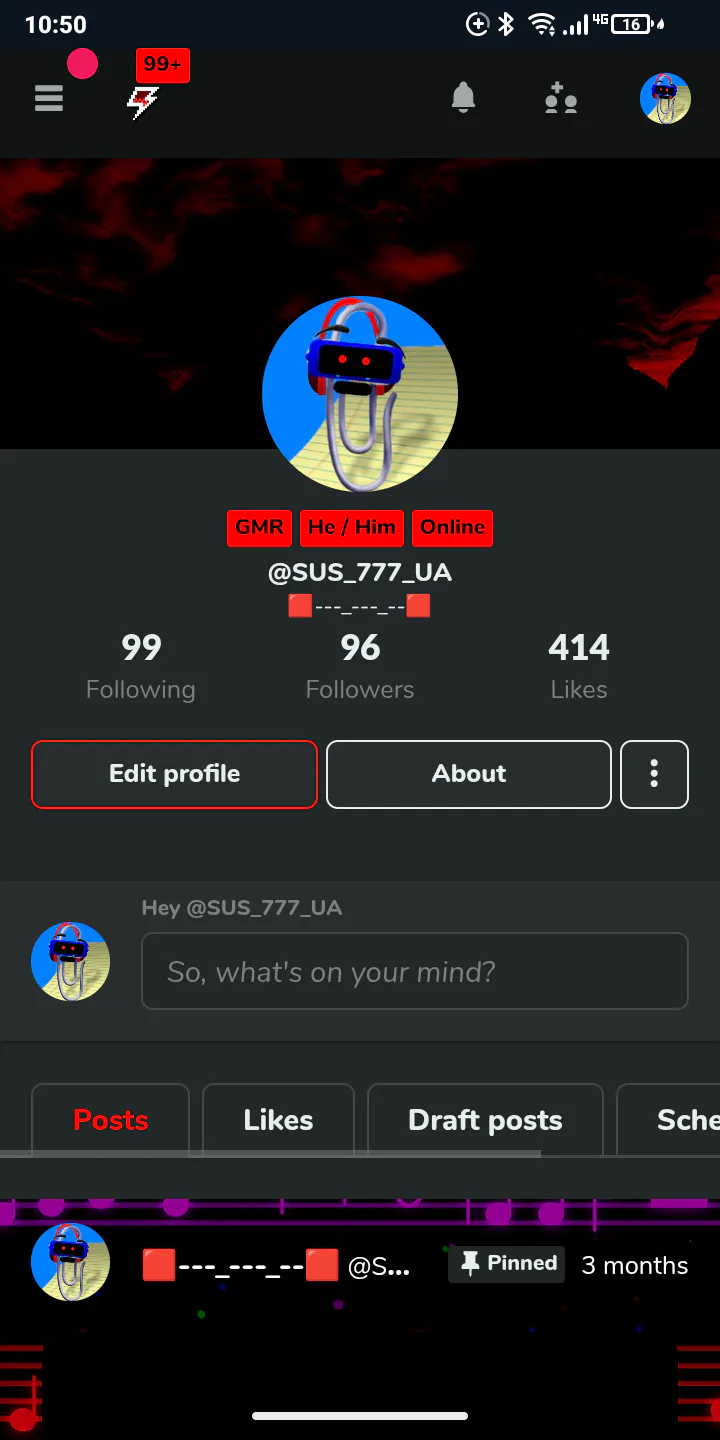The height and width of the screenshot is (1440, 720).
Task: Switch to the Posts tab
Action: (111, 1120)
